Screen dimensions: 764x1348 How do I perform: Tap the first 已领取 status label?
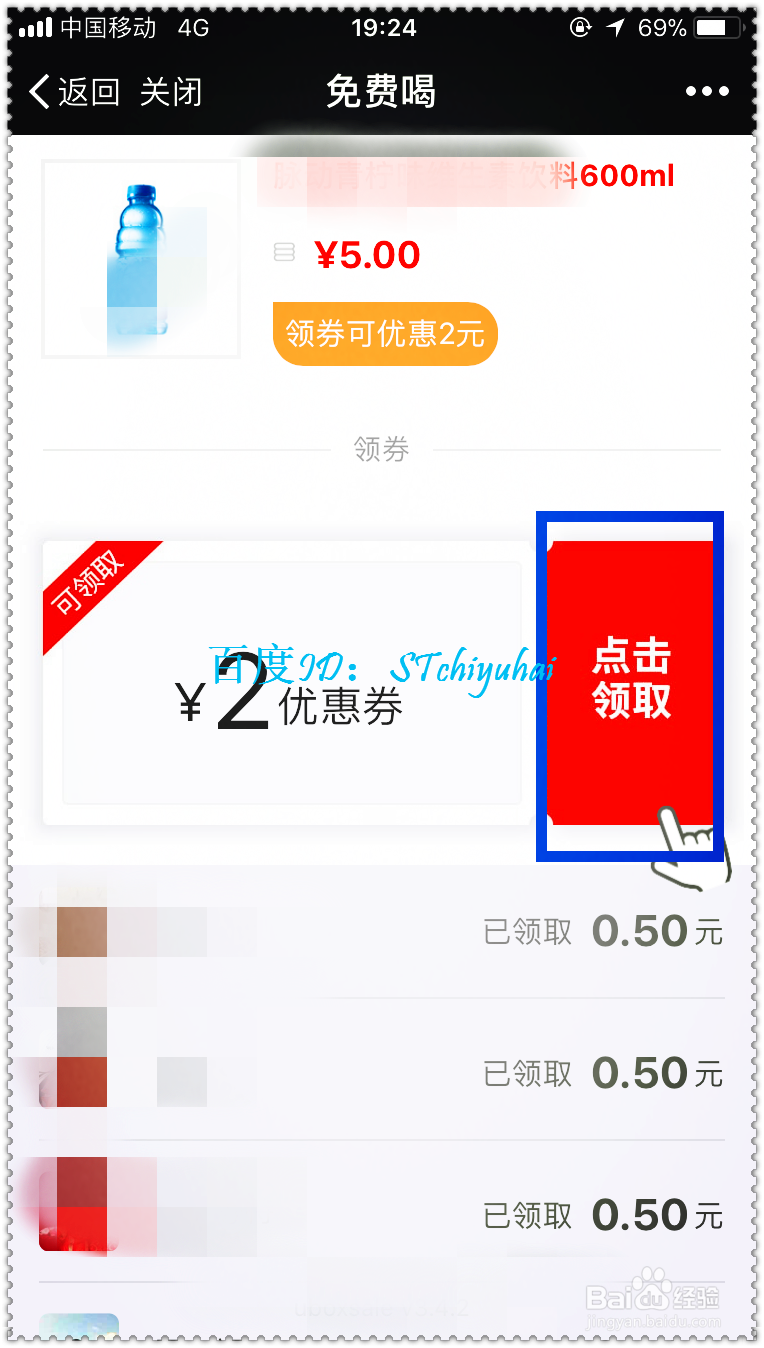(x=527, y=930)
